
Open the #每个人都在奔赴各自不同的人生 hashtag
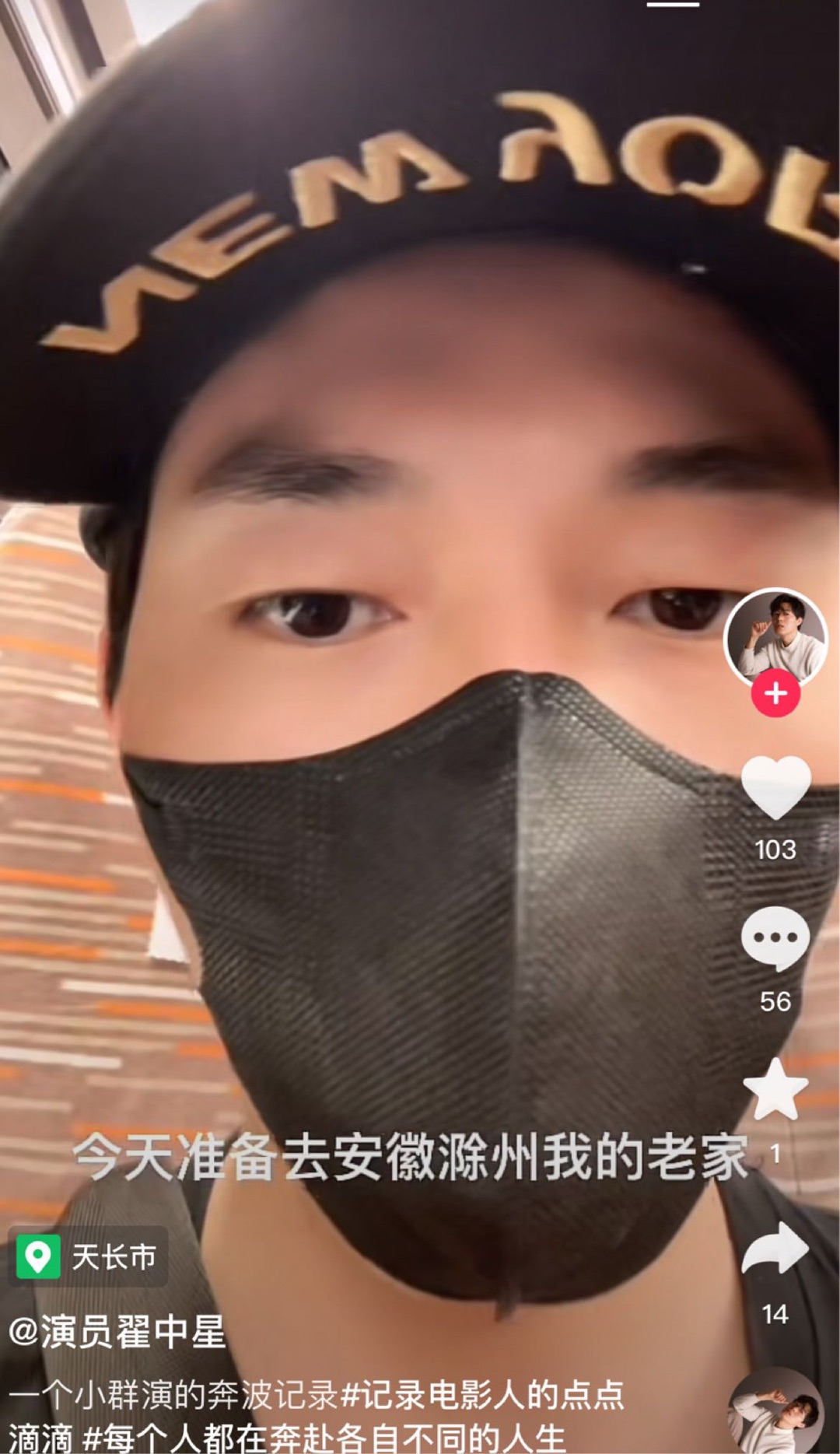[x=327, y=1437]
